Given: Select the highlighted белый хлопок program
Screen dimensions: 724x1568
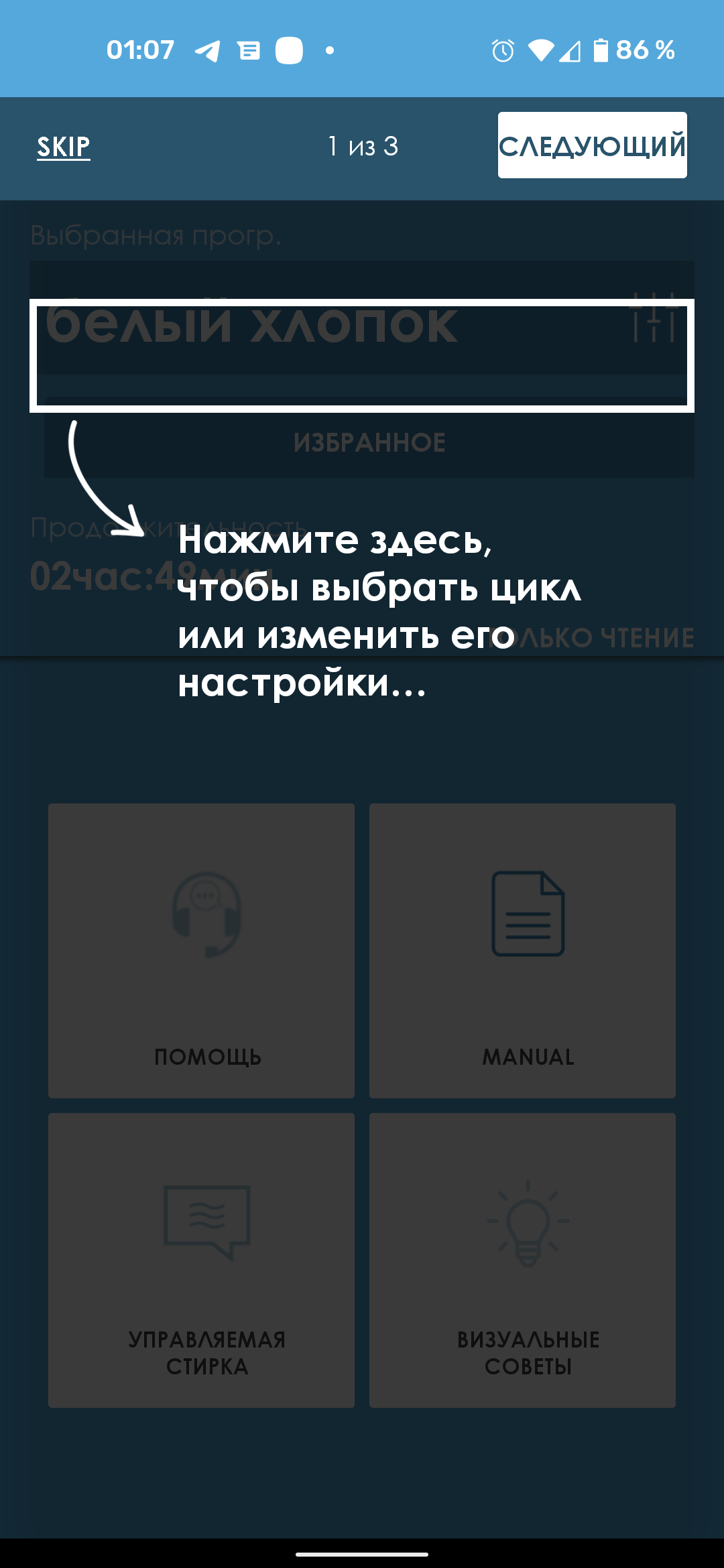Looking at the screenshot, I should pos(362,355).
